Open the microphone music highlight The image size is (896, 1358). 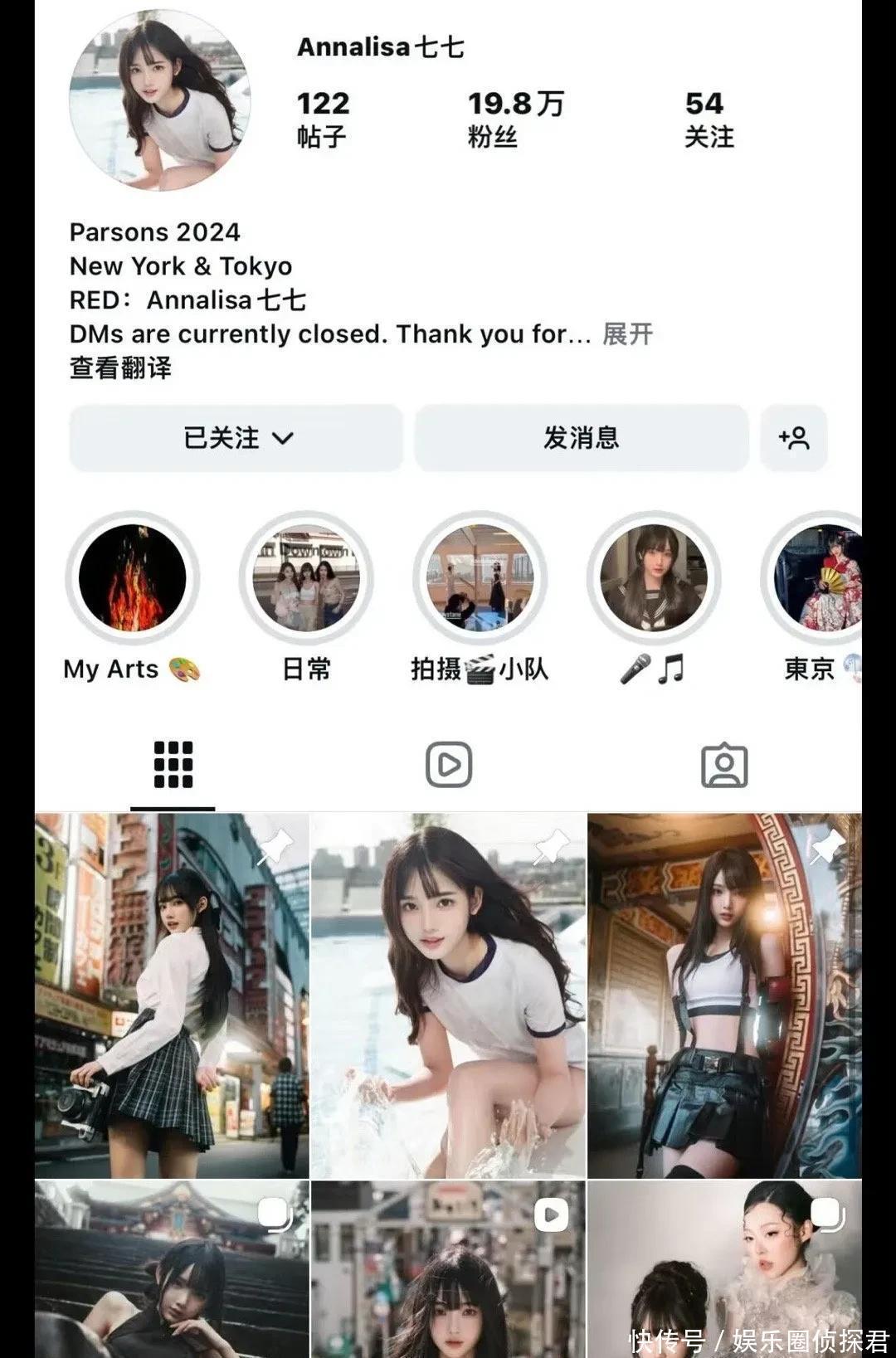point(654,578)
